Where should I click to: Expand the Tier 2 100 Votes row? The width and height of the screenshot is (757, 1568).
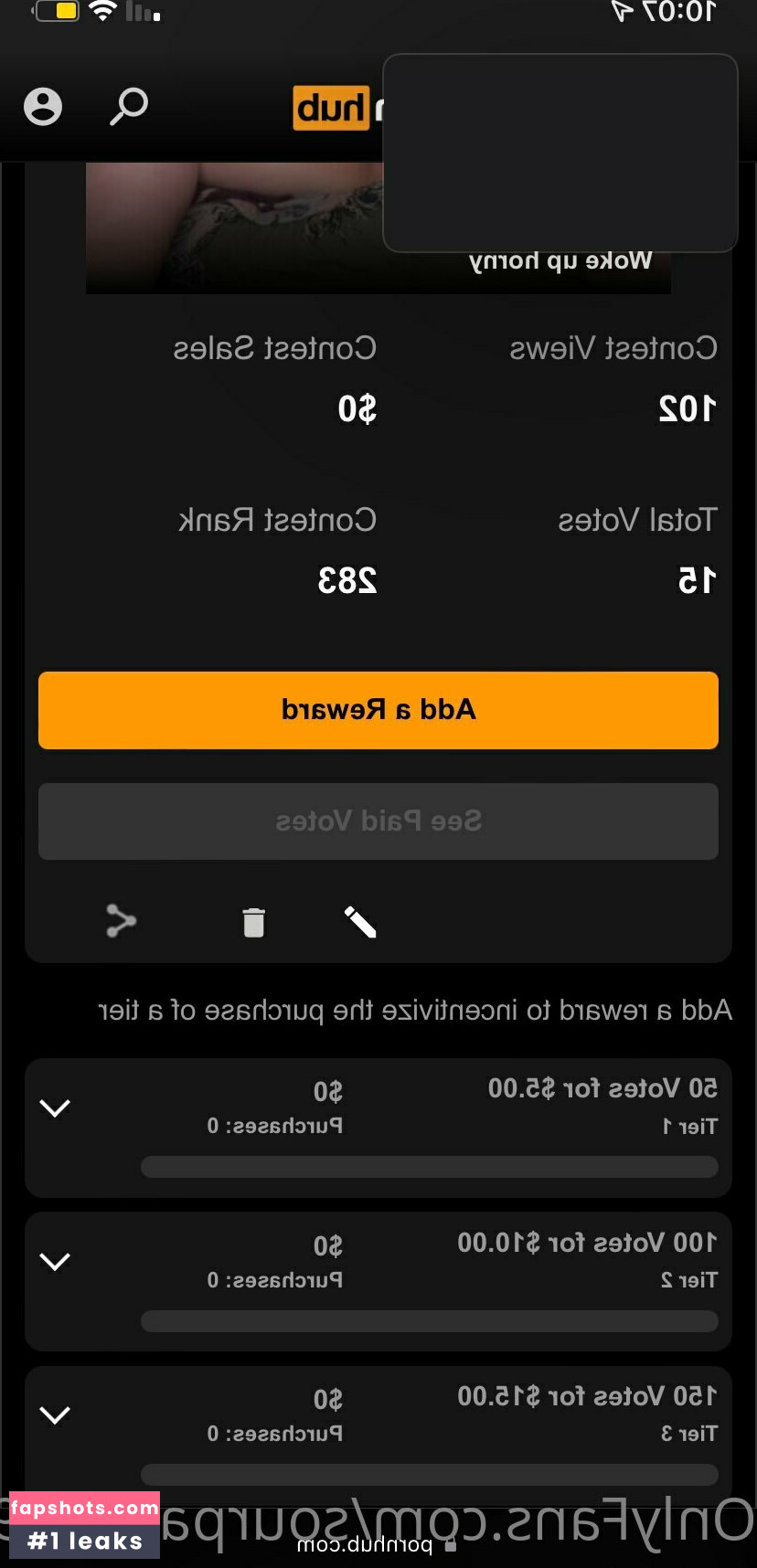pos(55,1262)
